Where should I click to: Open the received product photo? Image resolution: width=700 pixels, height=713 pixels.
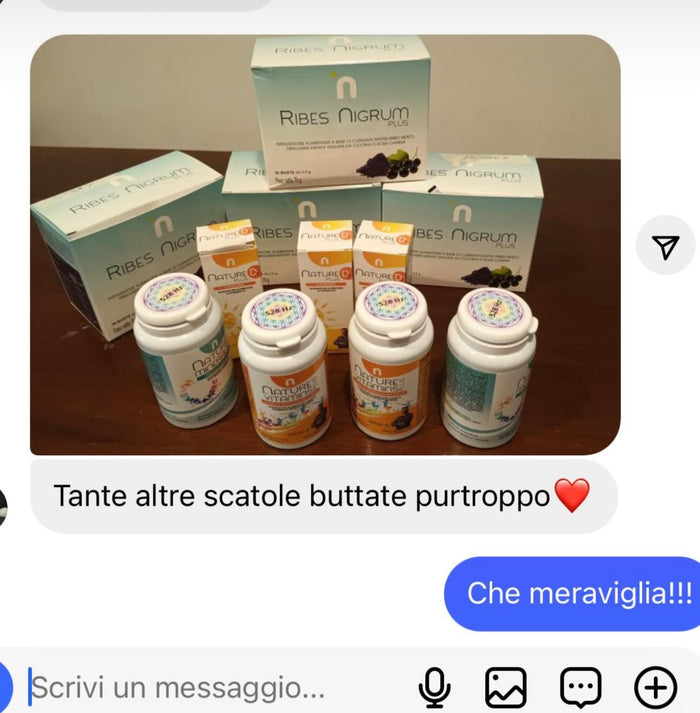(x=325, y=245)
